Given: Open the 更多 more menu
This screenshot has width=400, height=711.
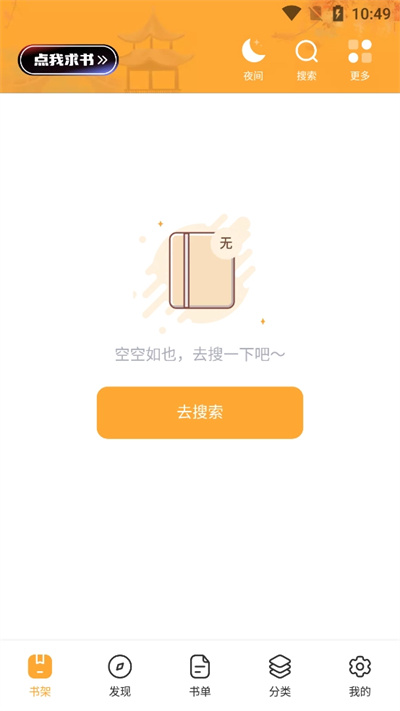Looking at the screenshot, I should click(x=360, y=60).
